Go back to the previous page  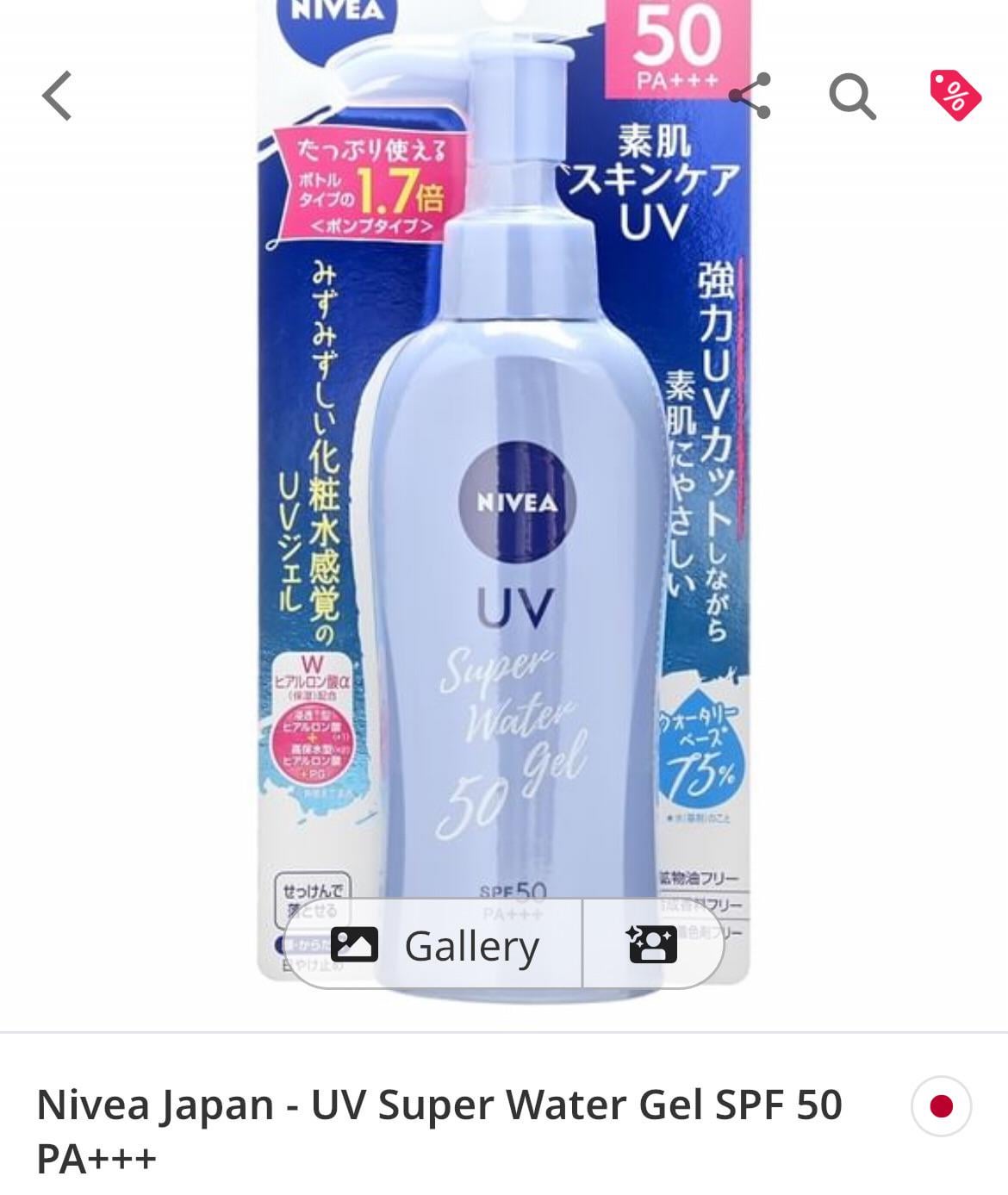tap(57, 95)
